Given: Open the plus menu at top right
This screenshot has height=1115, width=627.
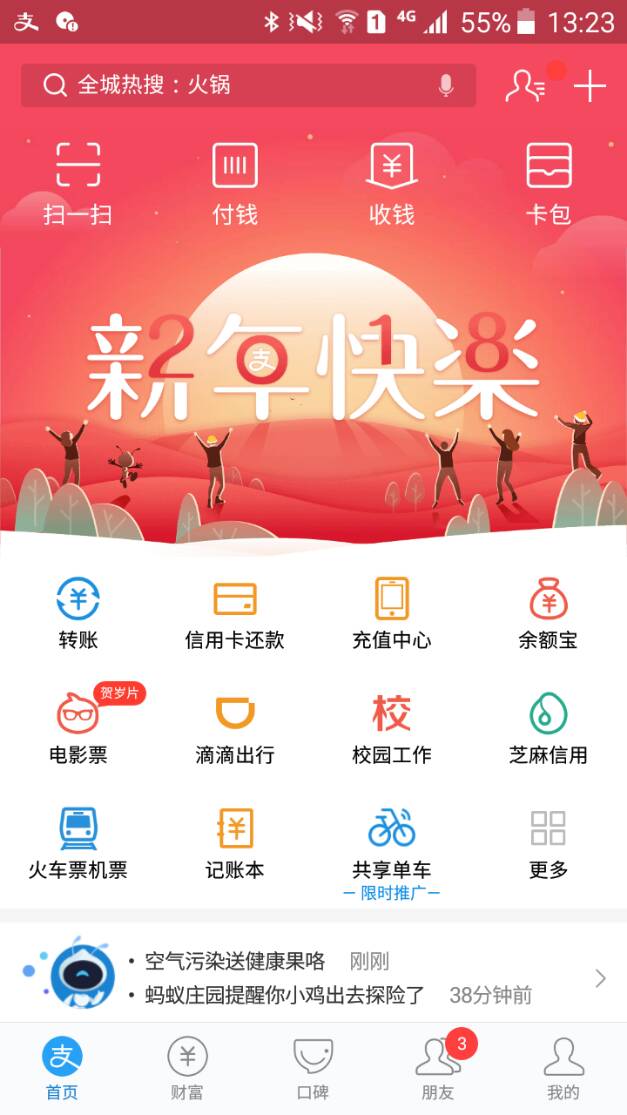Looking at the screenshot, I should point(590,86).
